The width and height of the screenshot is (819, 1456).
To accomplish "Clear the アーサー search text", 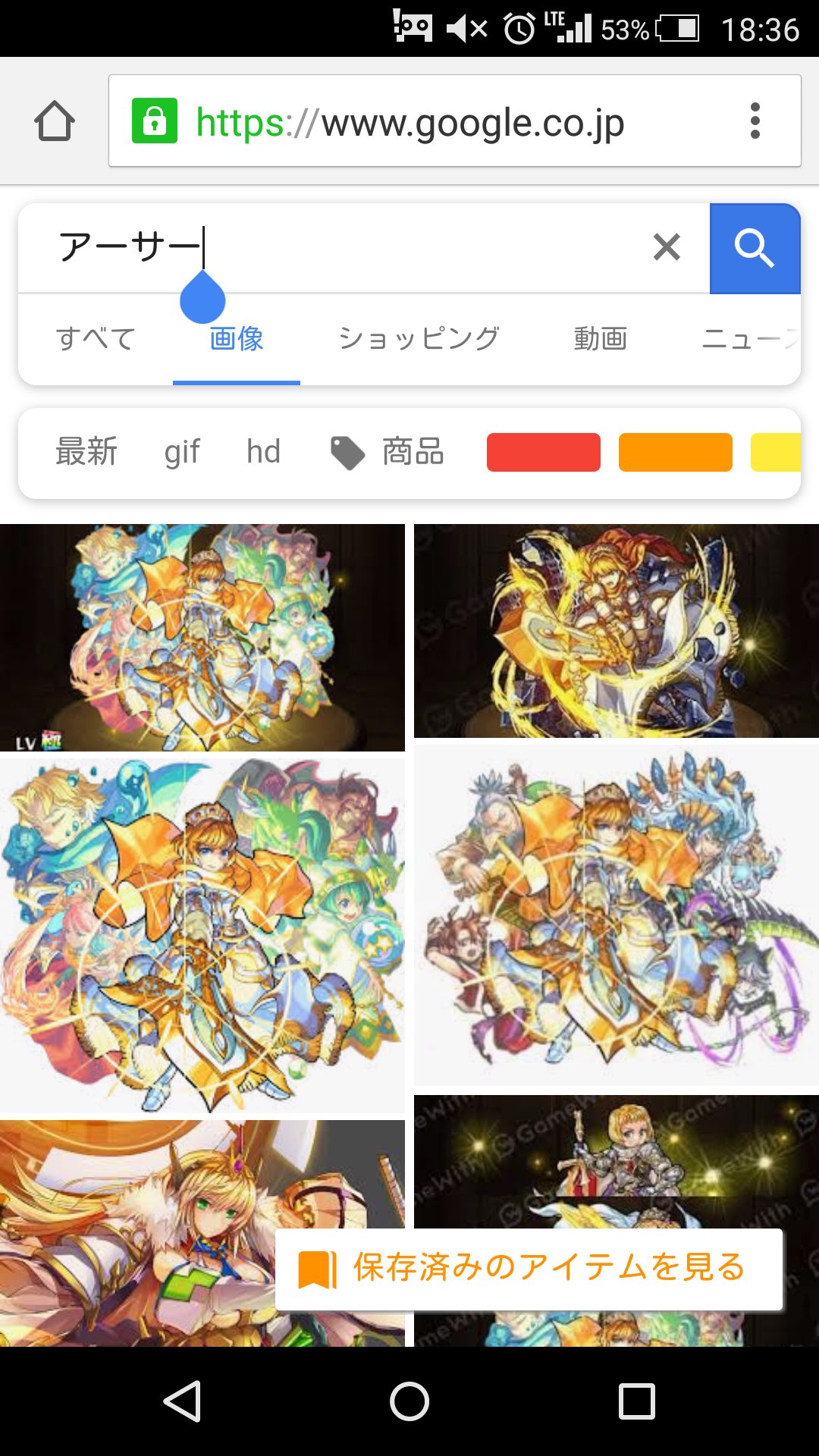I will point(666,247).
